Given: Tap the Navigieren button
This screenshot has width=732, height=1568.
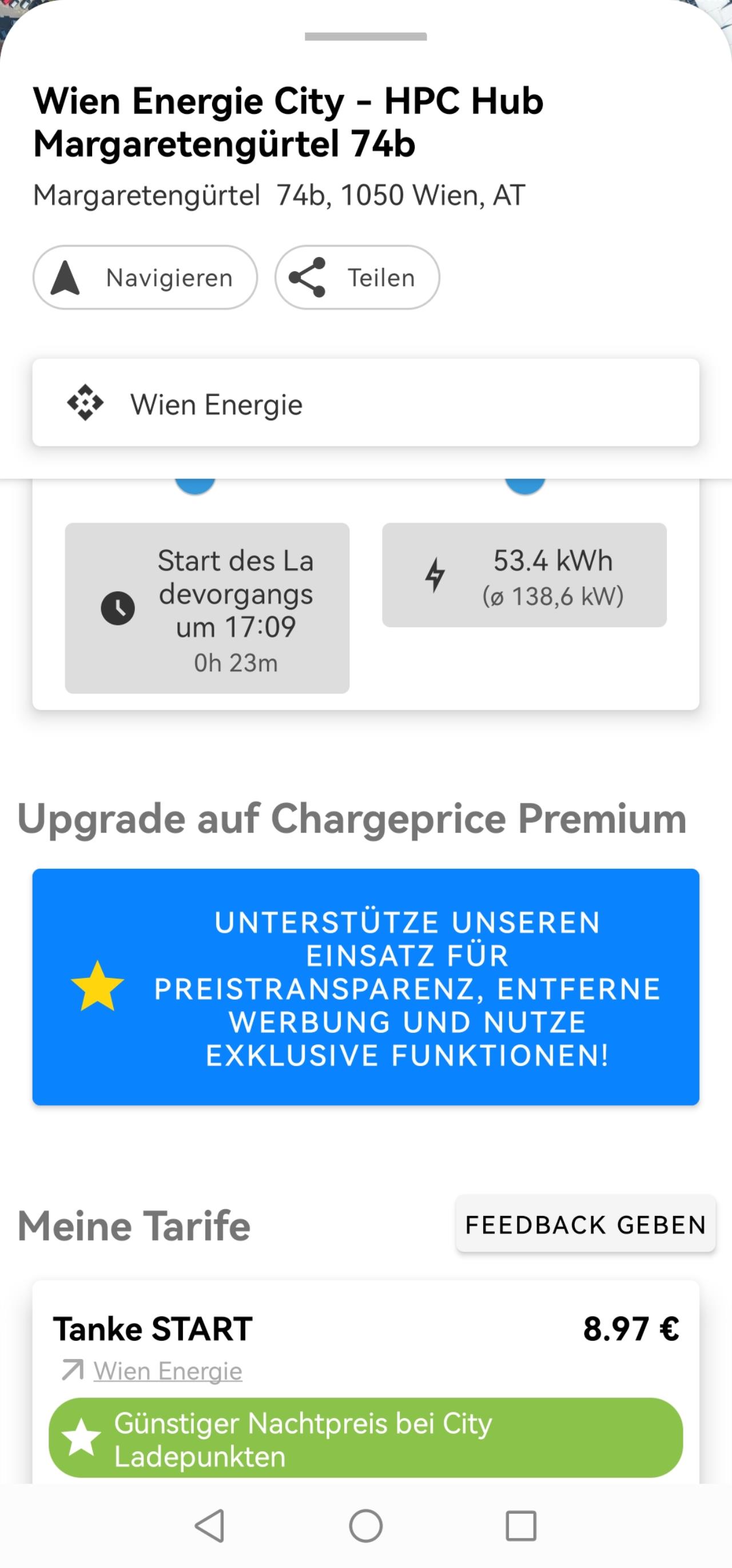Looking at the screenshot, I should coord(145,278).
